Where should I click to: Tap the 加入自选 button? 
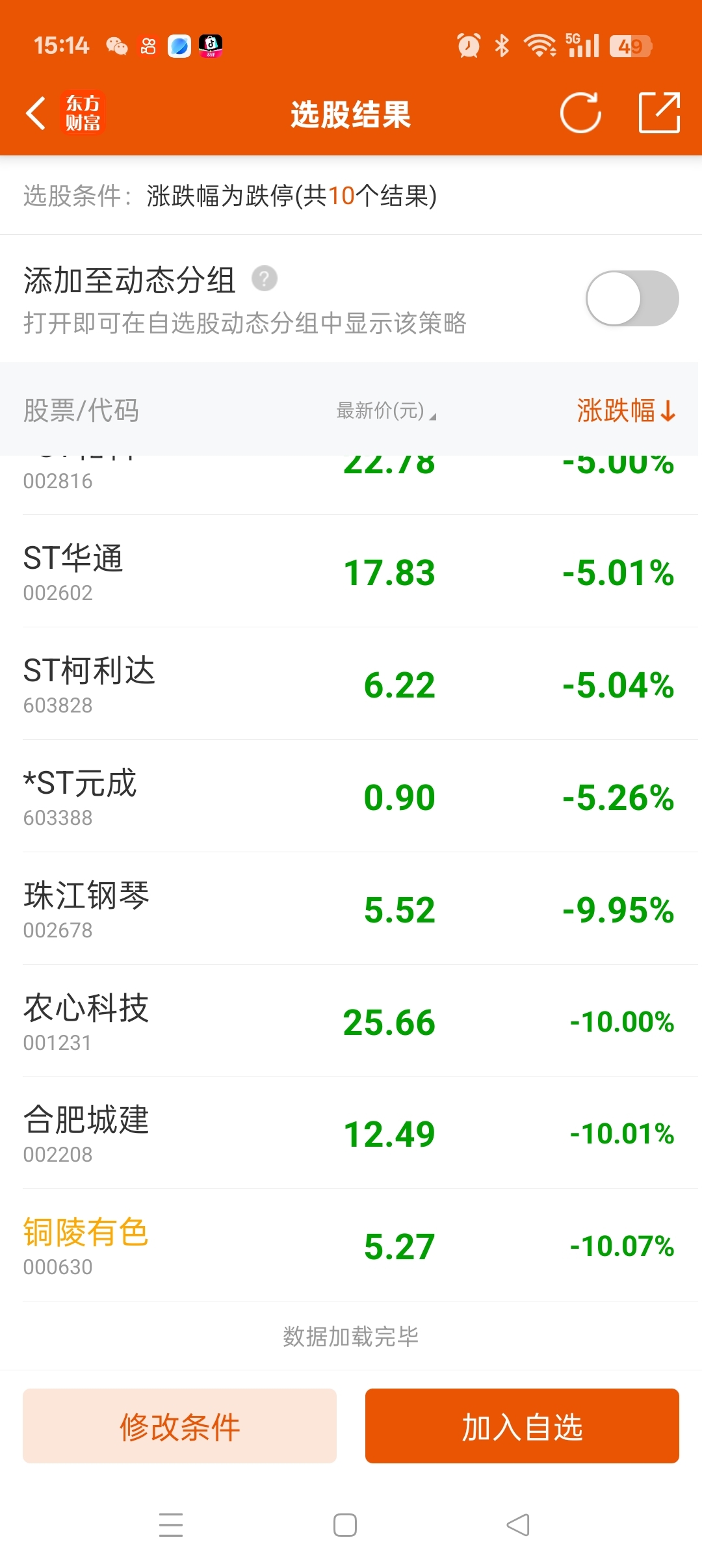(522, 1426)
